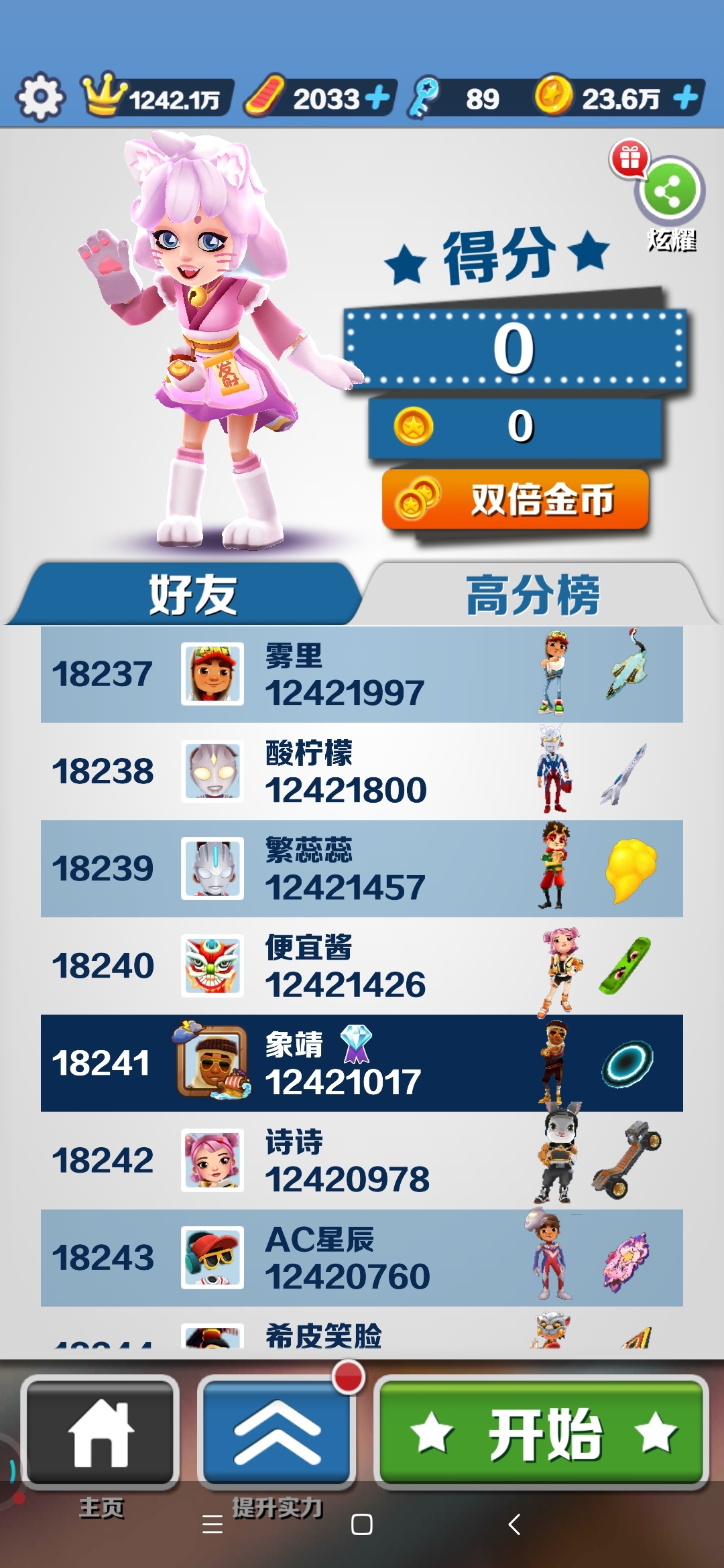This screenshot has width=724, height=1568.
Task: Go to the 主页 home screen
Action: click(x=101, y=1433)
